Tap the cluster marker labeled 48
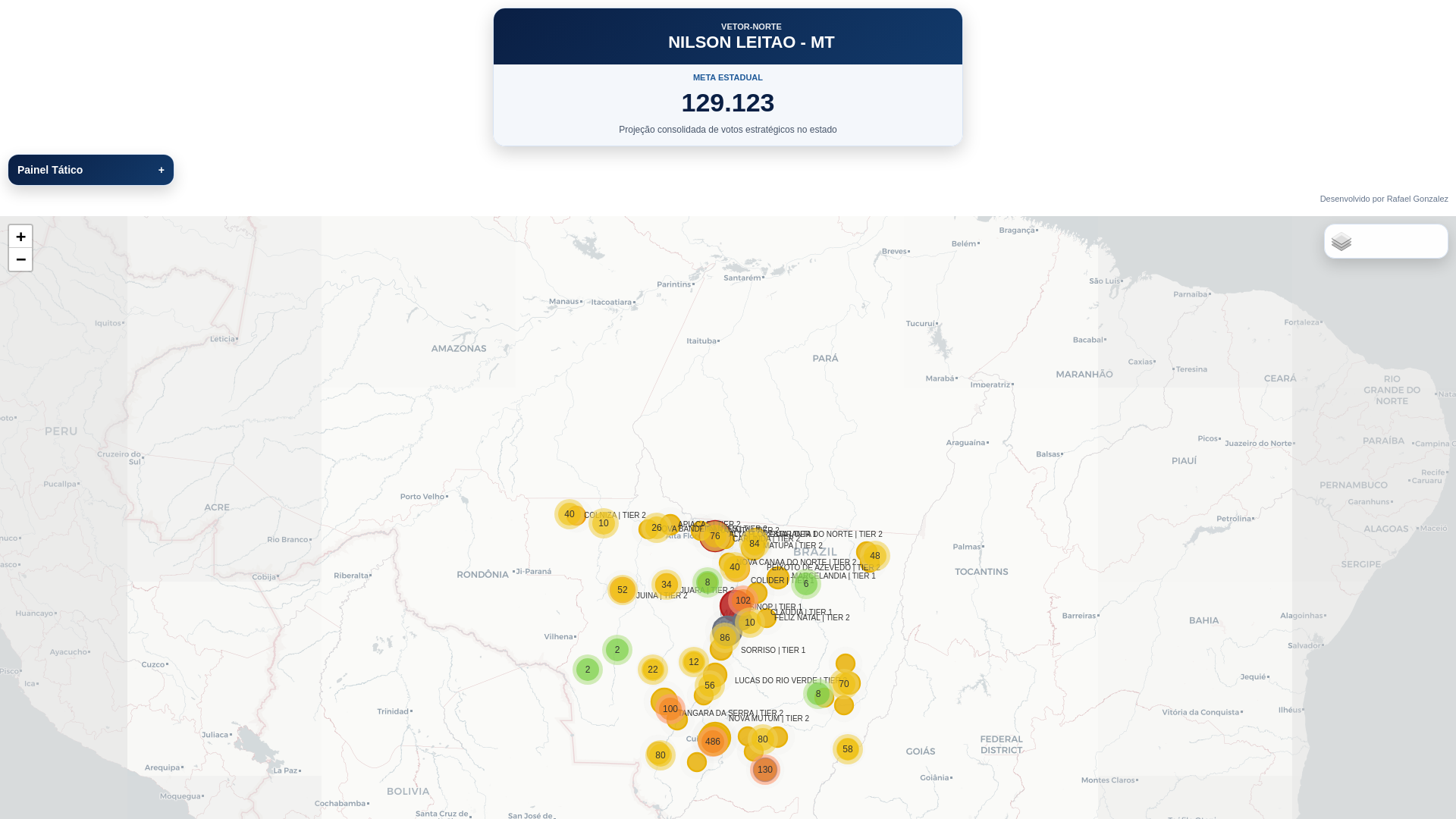This screenshot has width=1456, height=819. point(874,556)
